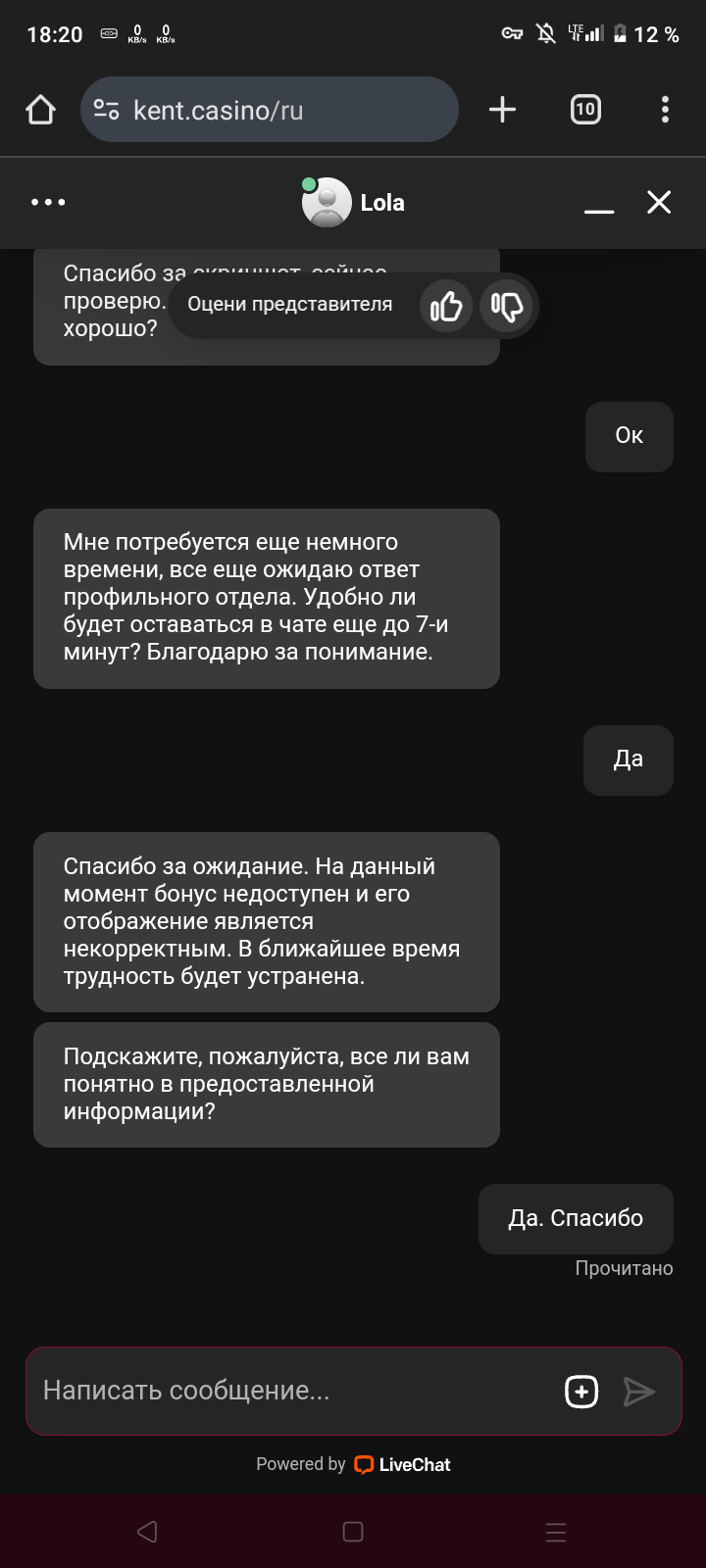Go back using the system navigation bar
The image size is (706, 1568).
147,1532
